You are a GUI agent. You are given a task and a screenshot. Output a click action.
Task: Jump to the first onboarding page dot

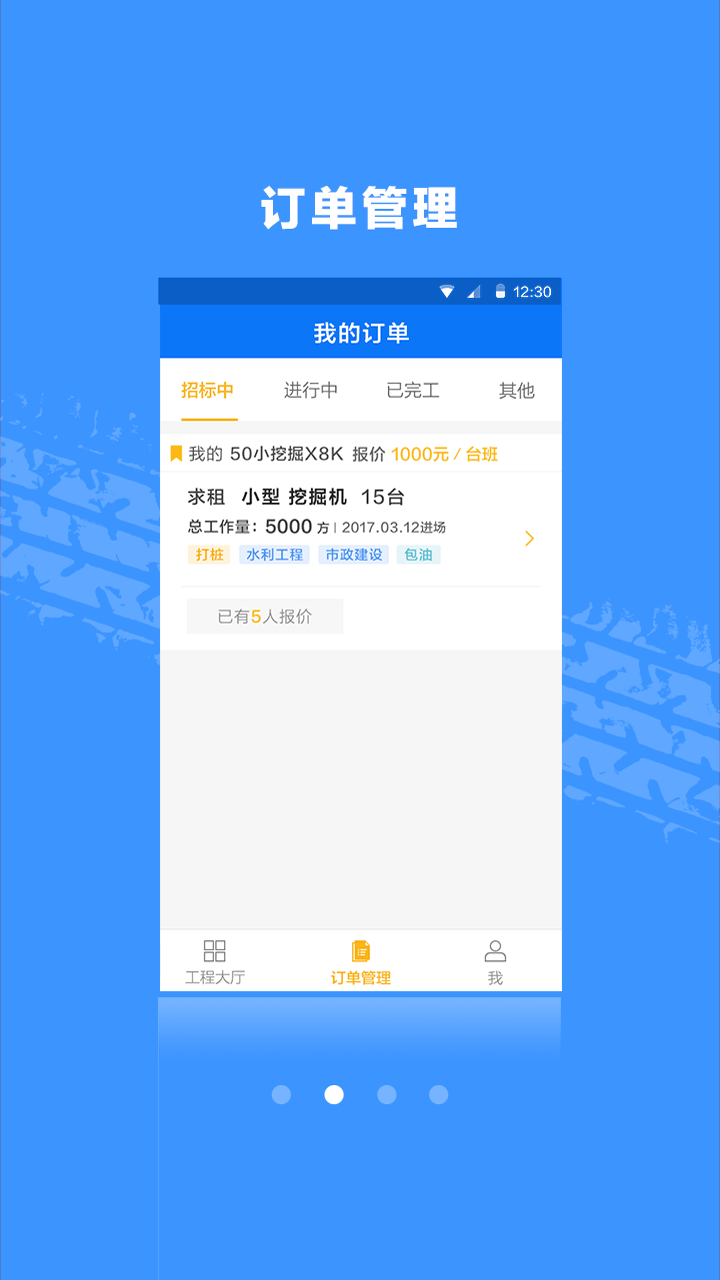tap(281, 1095)
